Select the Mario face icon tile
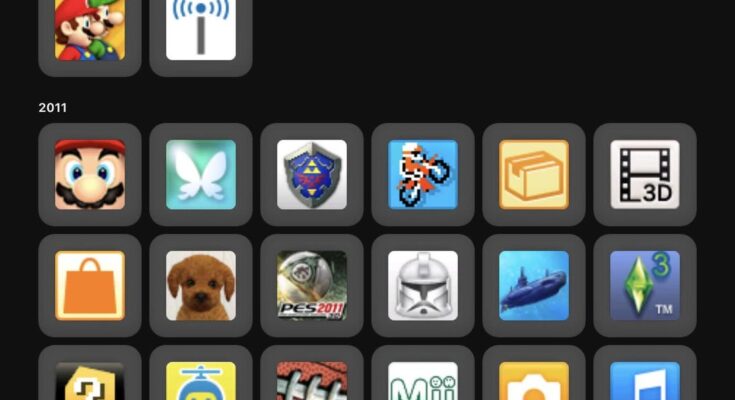735x400 pixels. pos(90,174)
